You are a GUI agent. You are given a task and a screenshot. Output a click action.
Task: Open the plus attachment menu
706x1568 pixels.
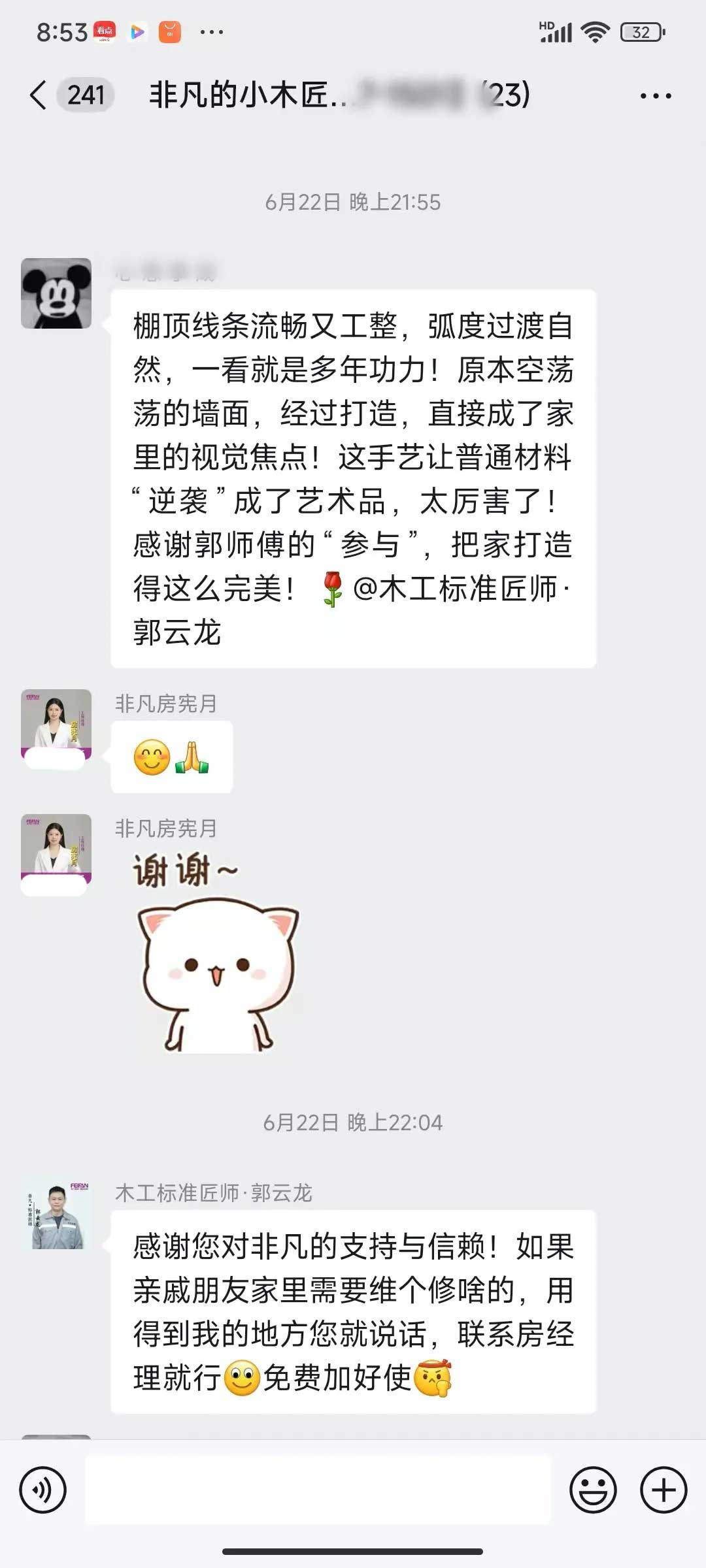pos(663,1490)
